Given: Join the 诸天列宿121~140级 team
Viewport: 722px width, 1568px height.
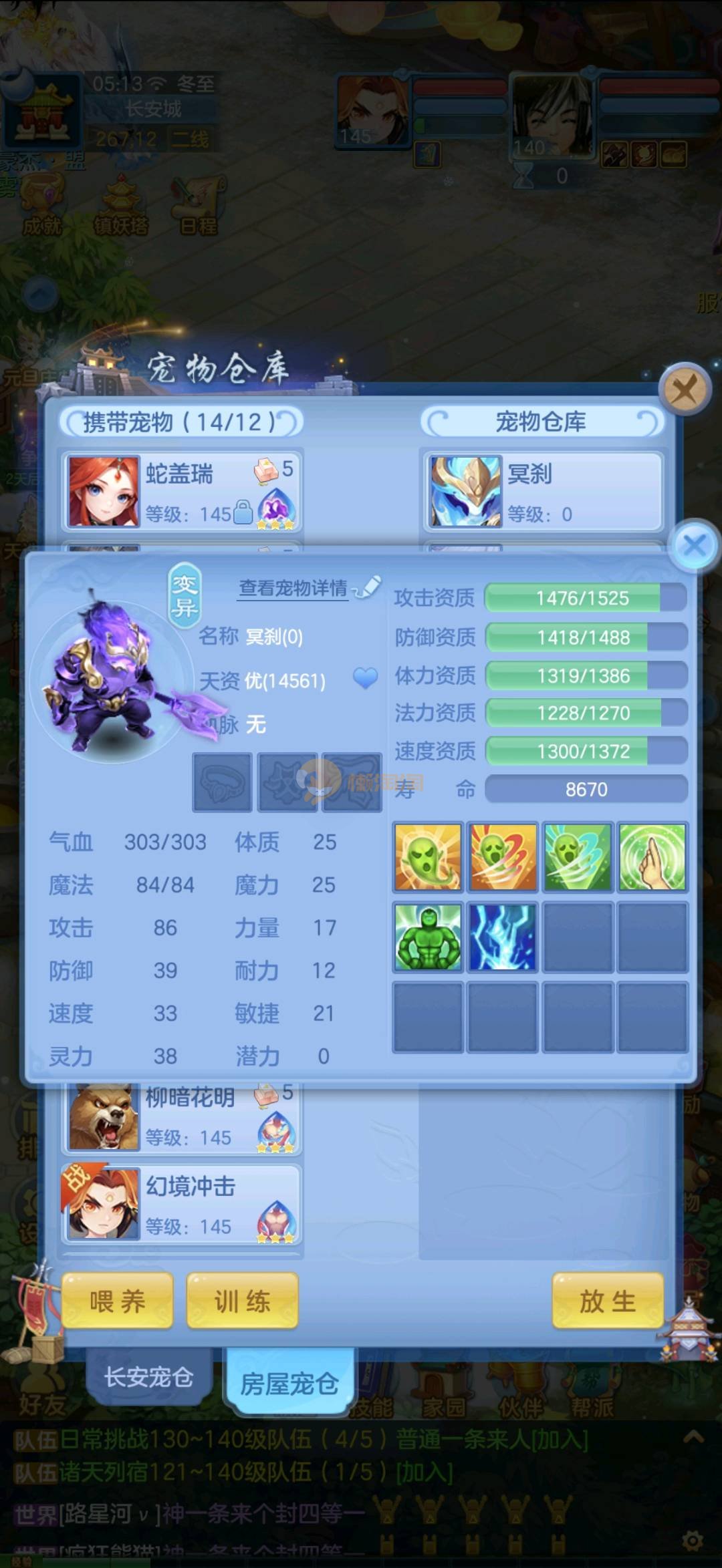Looking at the screenshot, I should pos(424,1472).
